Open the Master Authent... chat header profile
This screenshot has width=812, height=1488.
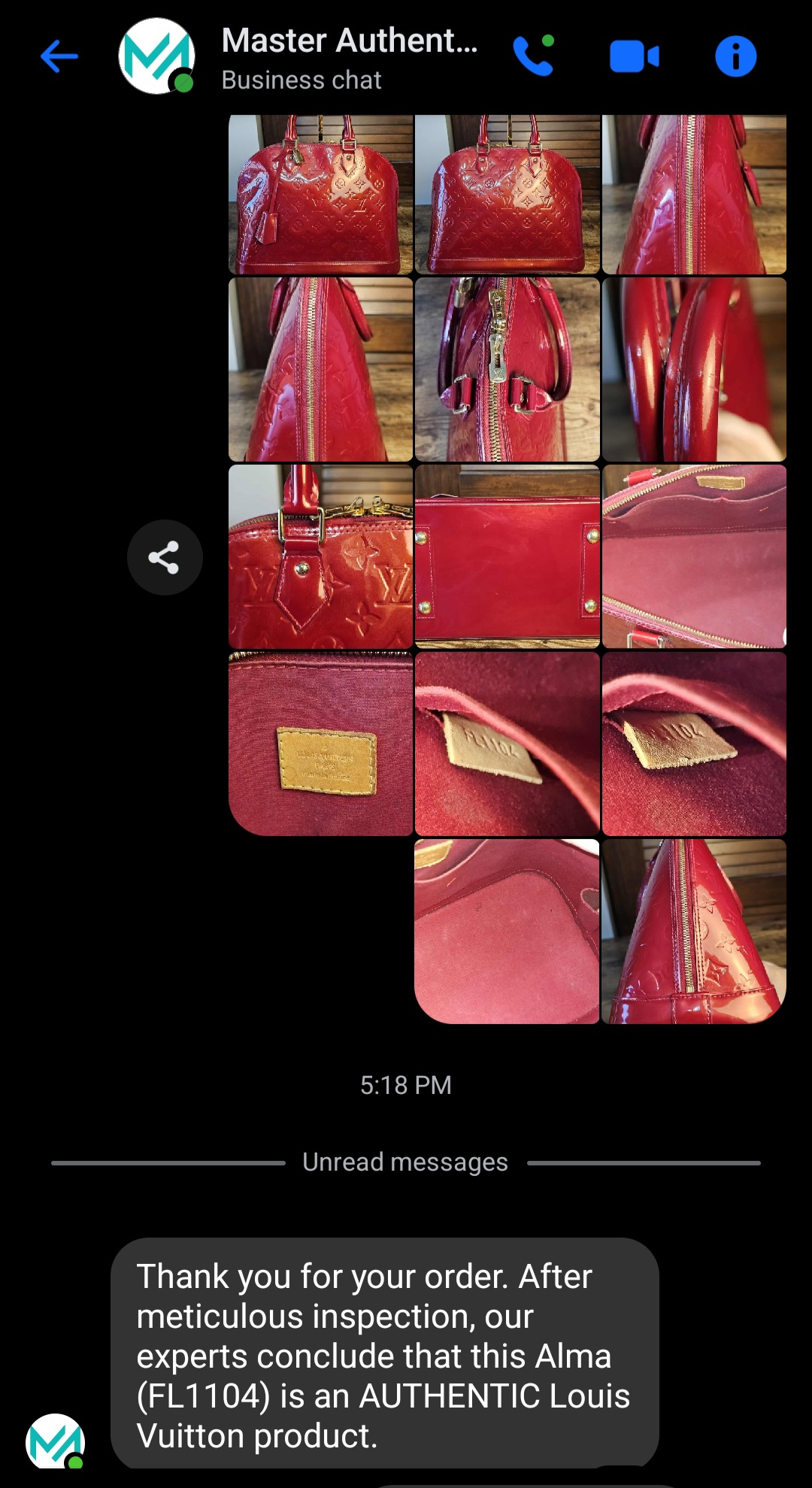(x=349, y=57)
